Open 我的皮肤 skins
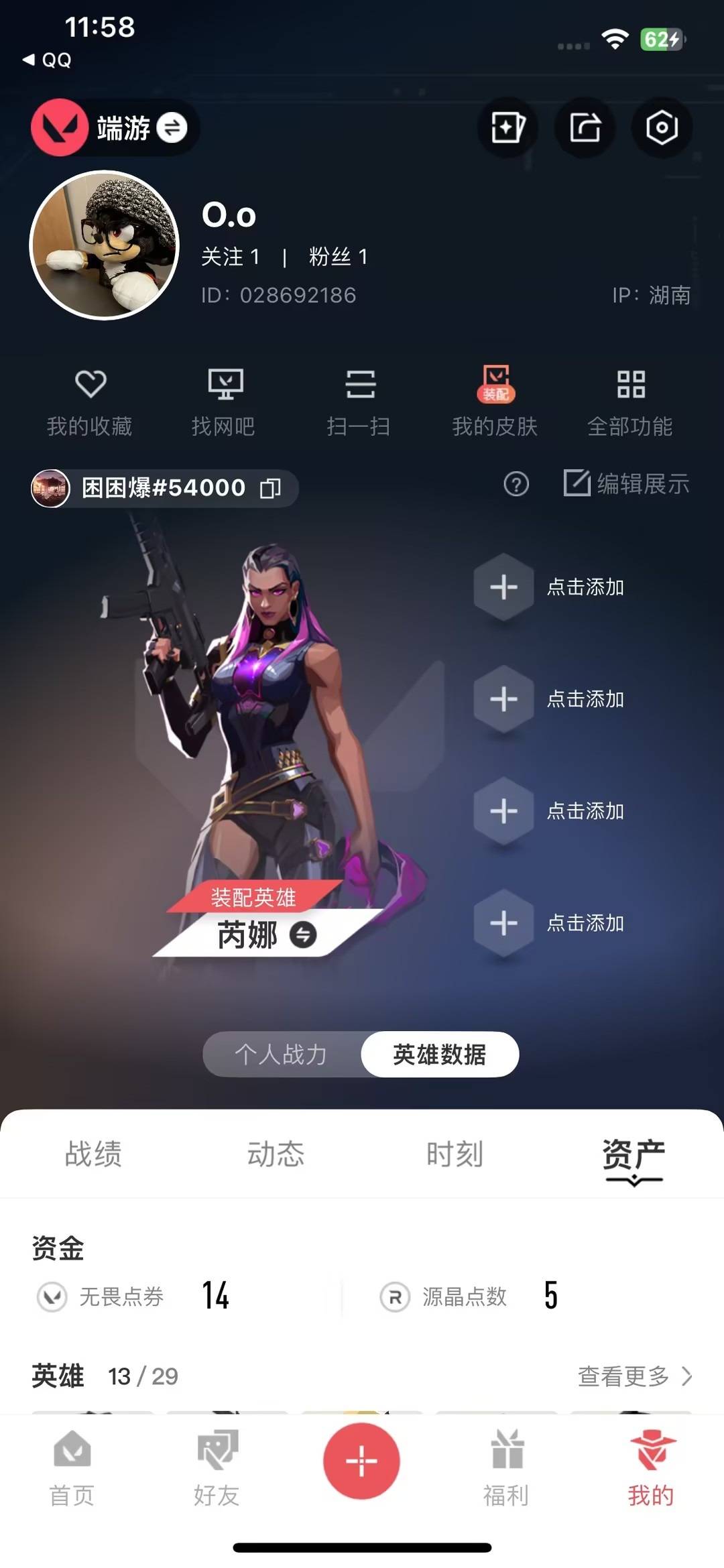724x1568 pixels. (x=495, y=402)
